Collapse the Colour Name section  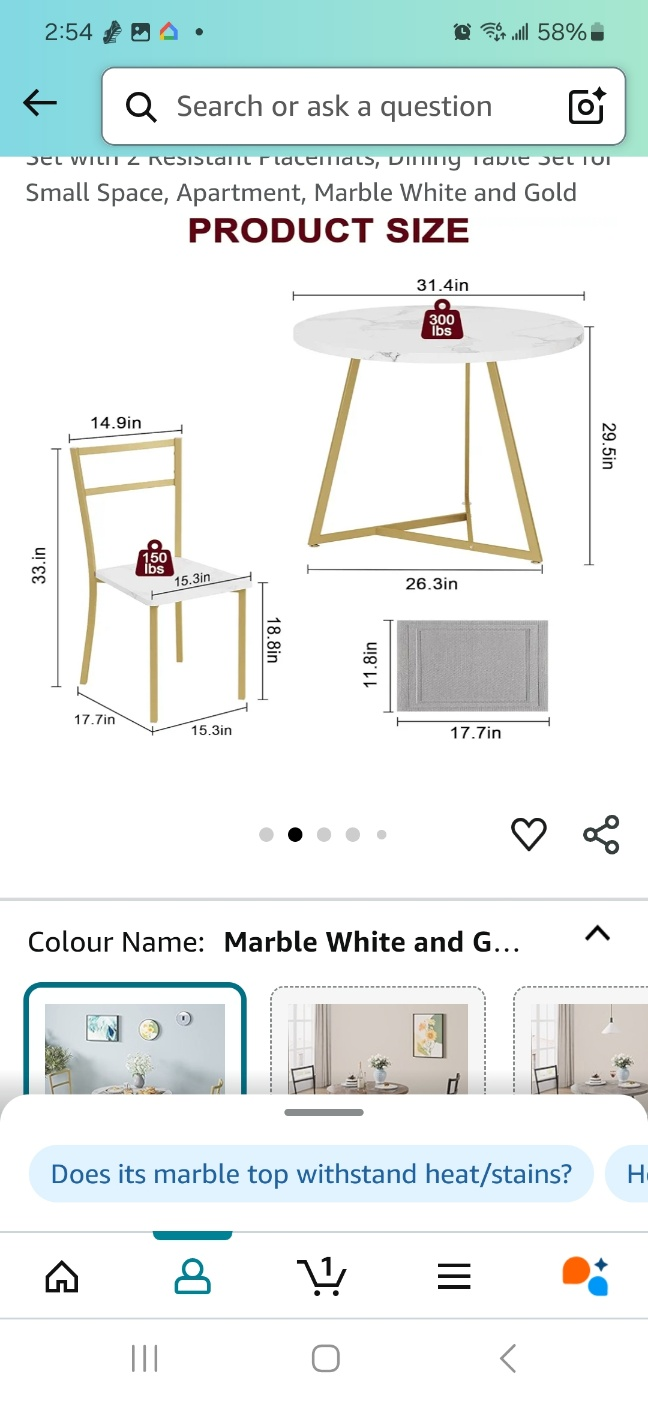pos(596,933)
